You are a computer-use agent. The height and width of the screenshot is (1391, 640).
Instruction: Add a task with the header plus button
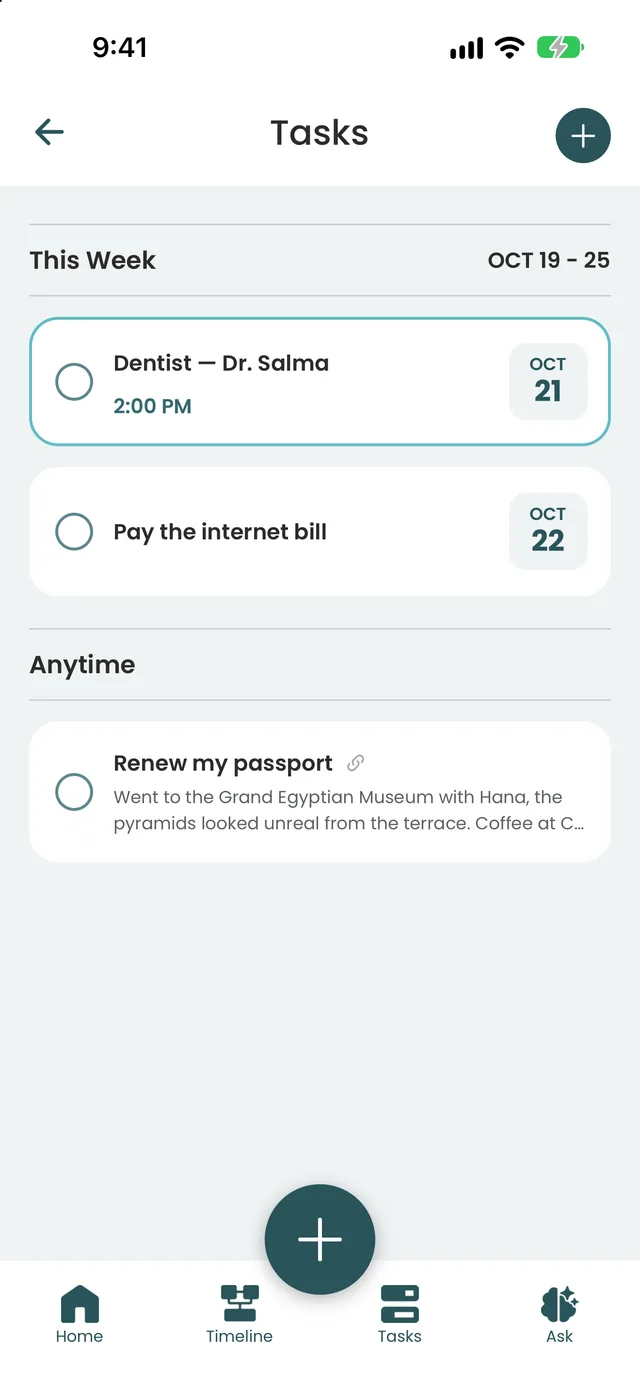pos(583,135)
